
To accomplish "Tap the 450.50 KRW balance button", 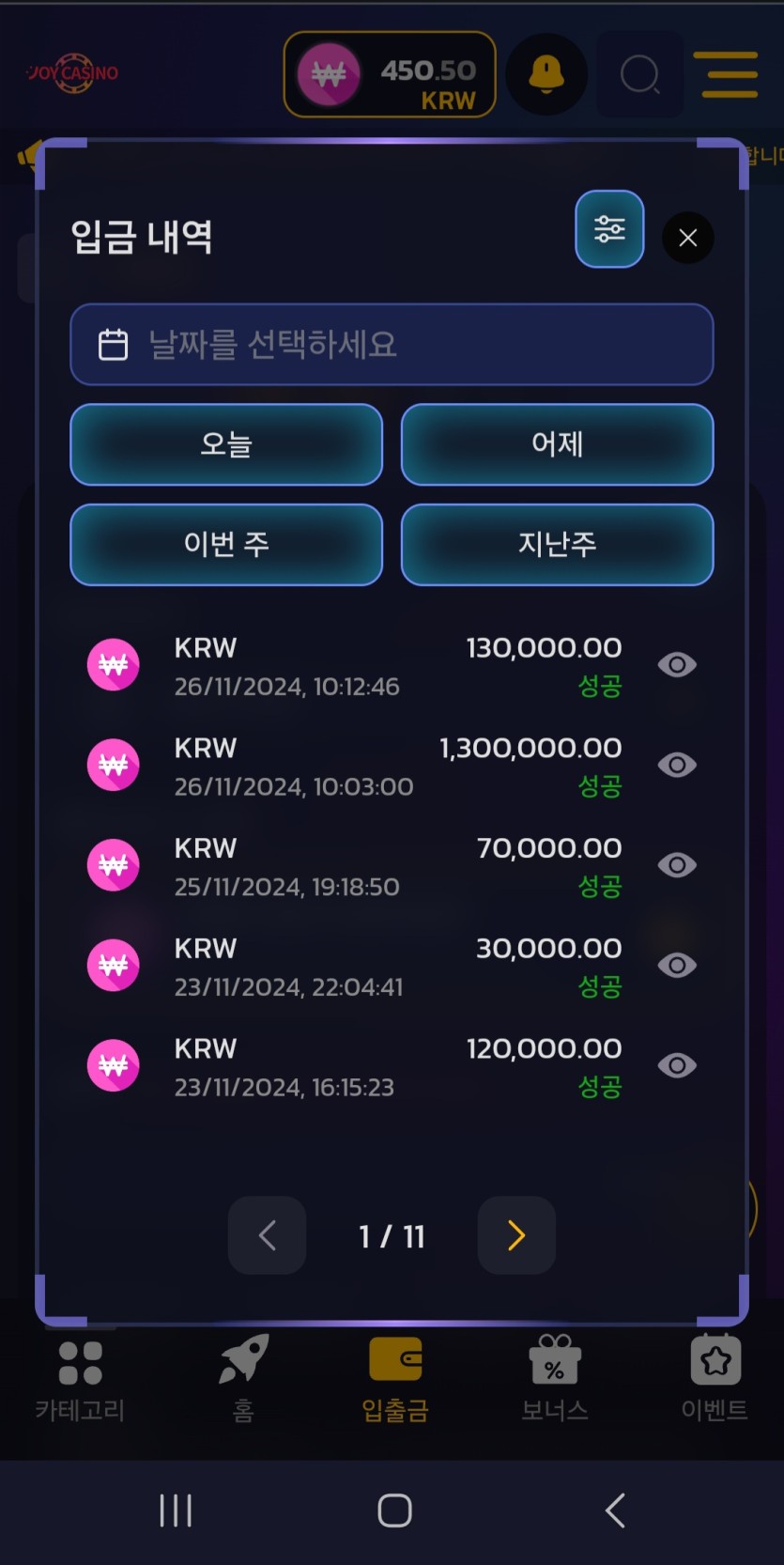I will tap(390, 74).
